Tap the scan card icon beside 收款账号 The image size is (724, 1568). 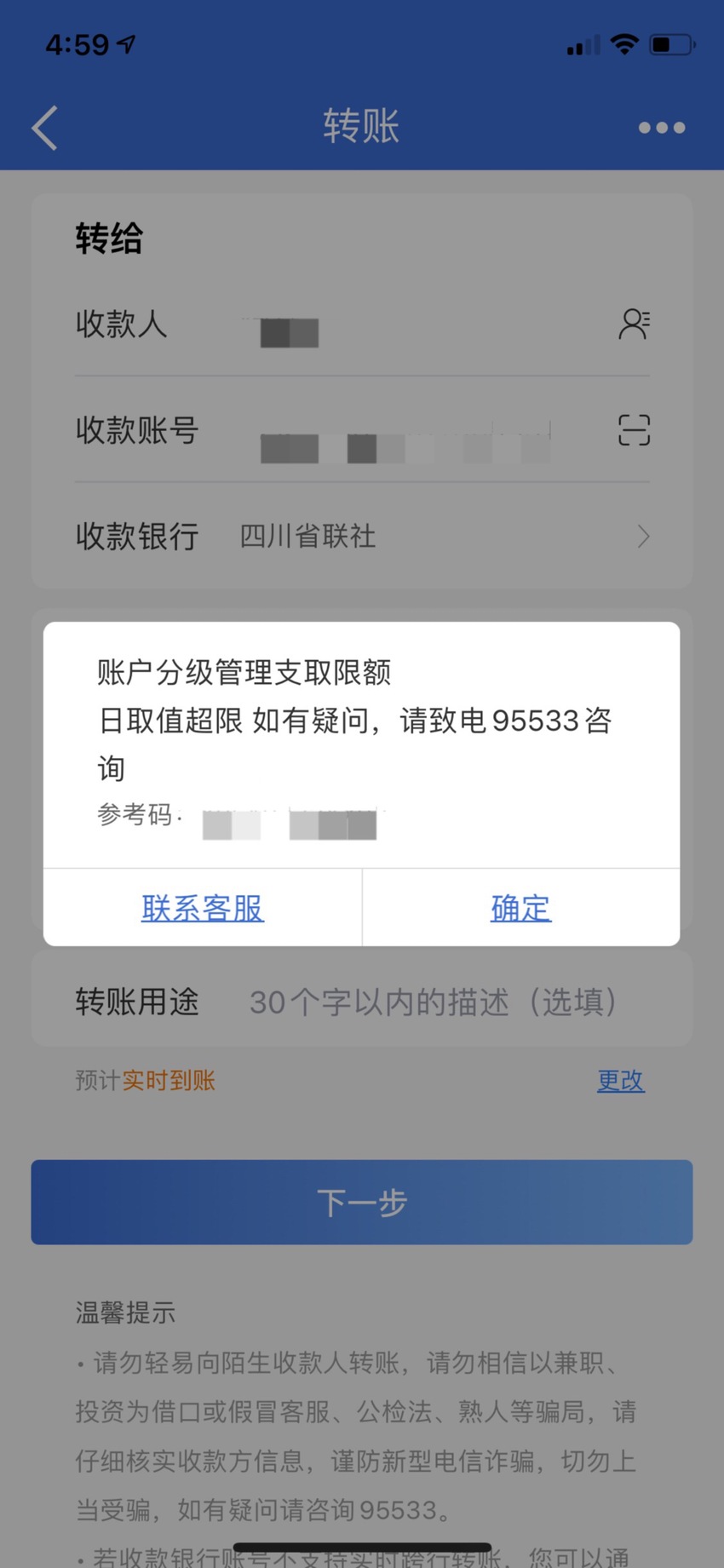634,430
